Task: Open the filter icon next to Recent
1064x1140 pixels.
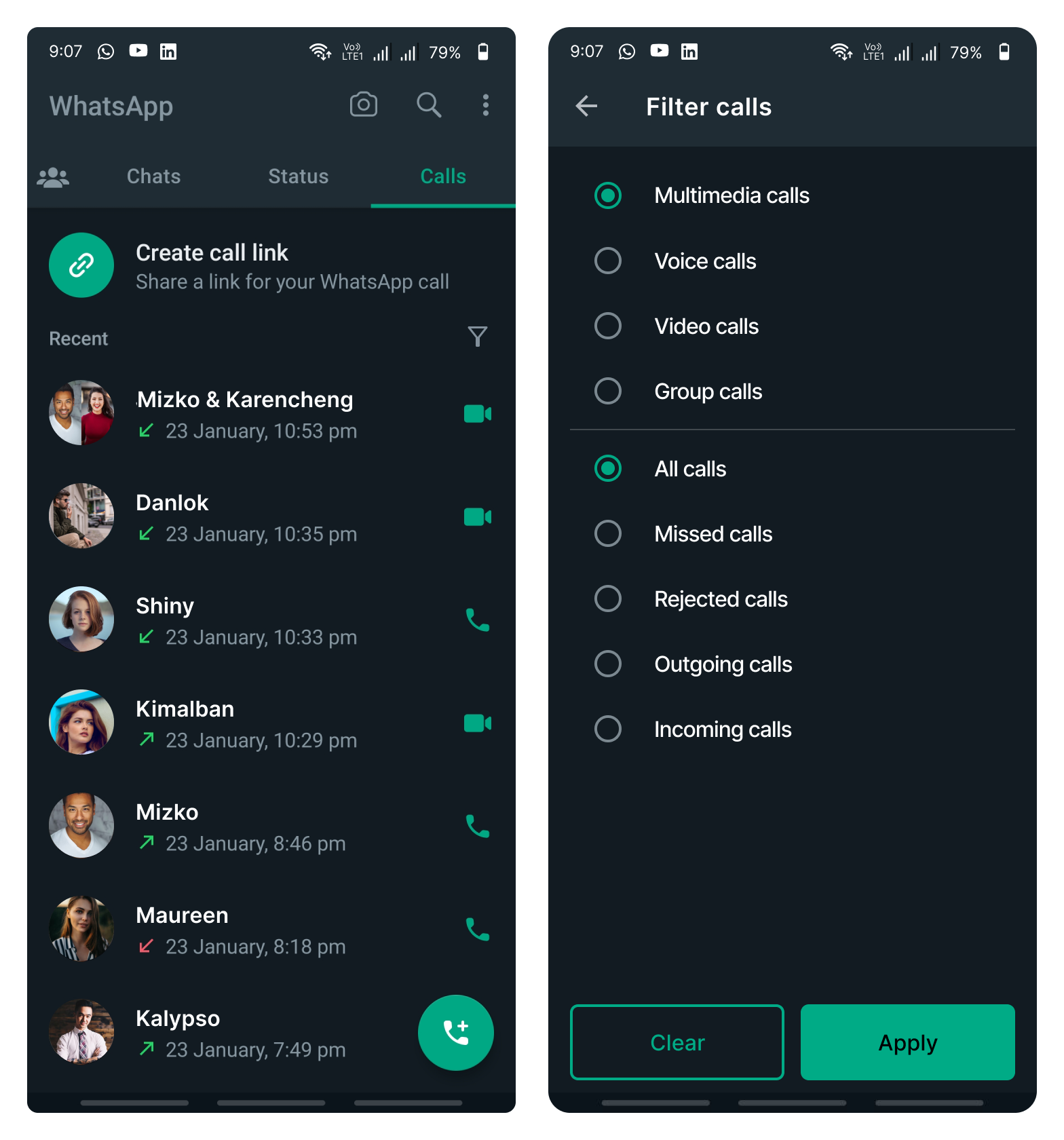Action: pyautogui.click(x=477, y=337)
